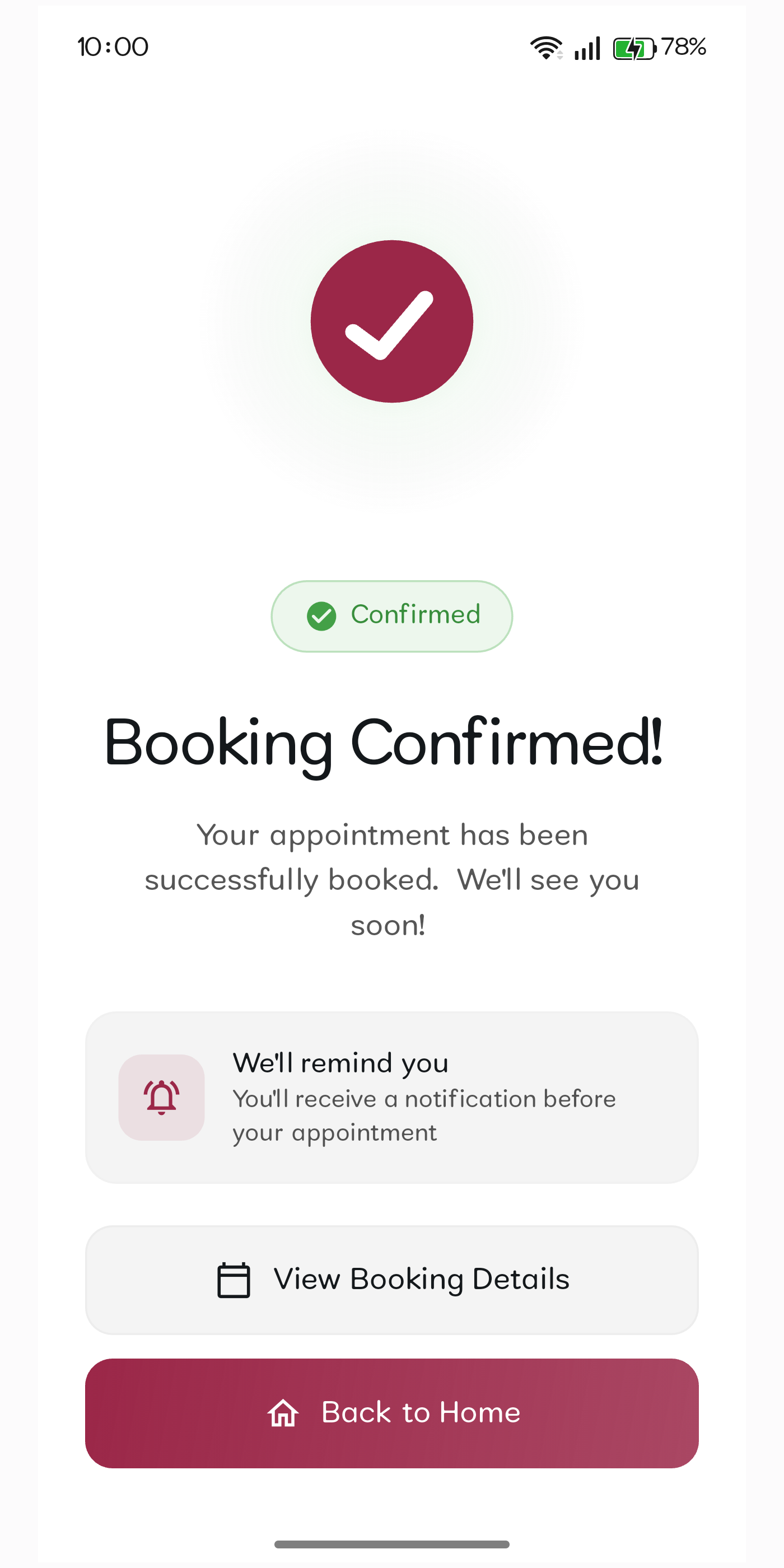Tap the reminder notification description text

coord(424,1115)
